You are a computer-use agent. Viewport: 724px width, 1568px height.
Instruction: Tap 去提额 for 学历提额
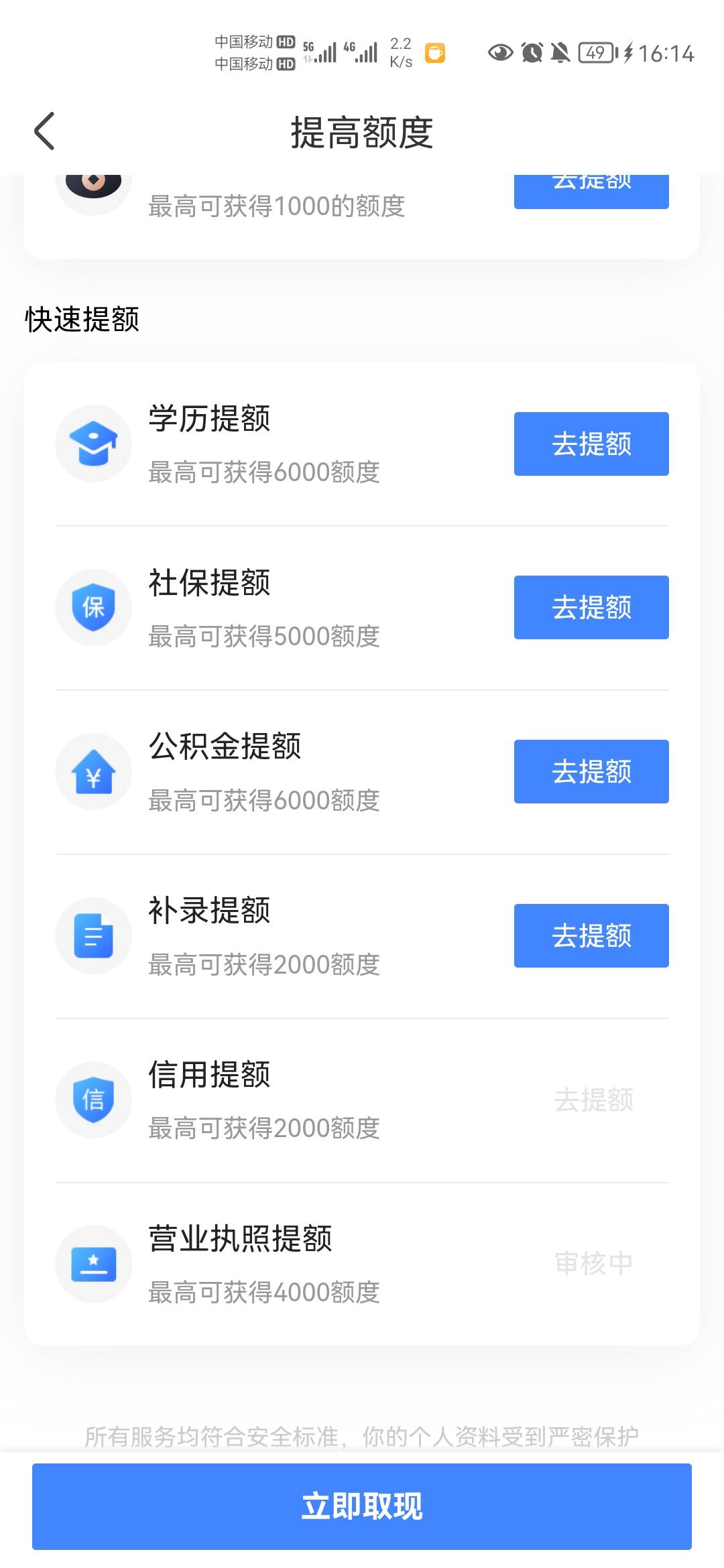(x=591, y=444)
